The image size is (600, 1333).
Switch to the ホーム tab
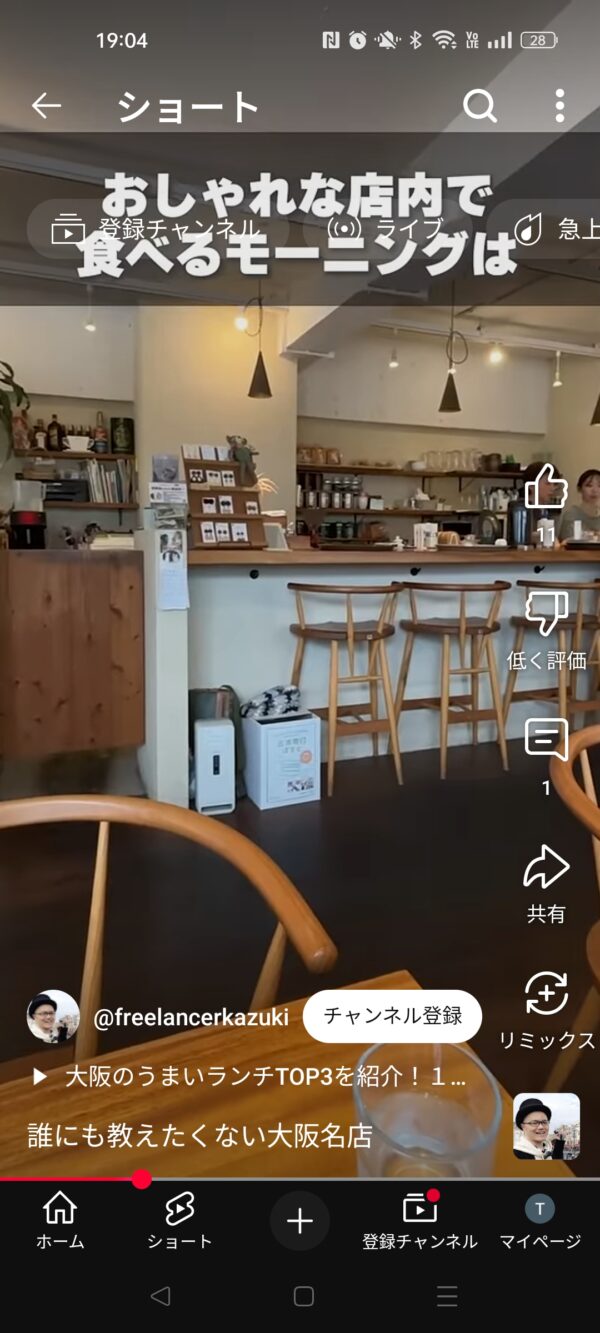pos(60,1220)
